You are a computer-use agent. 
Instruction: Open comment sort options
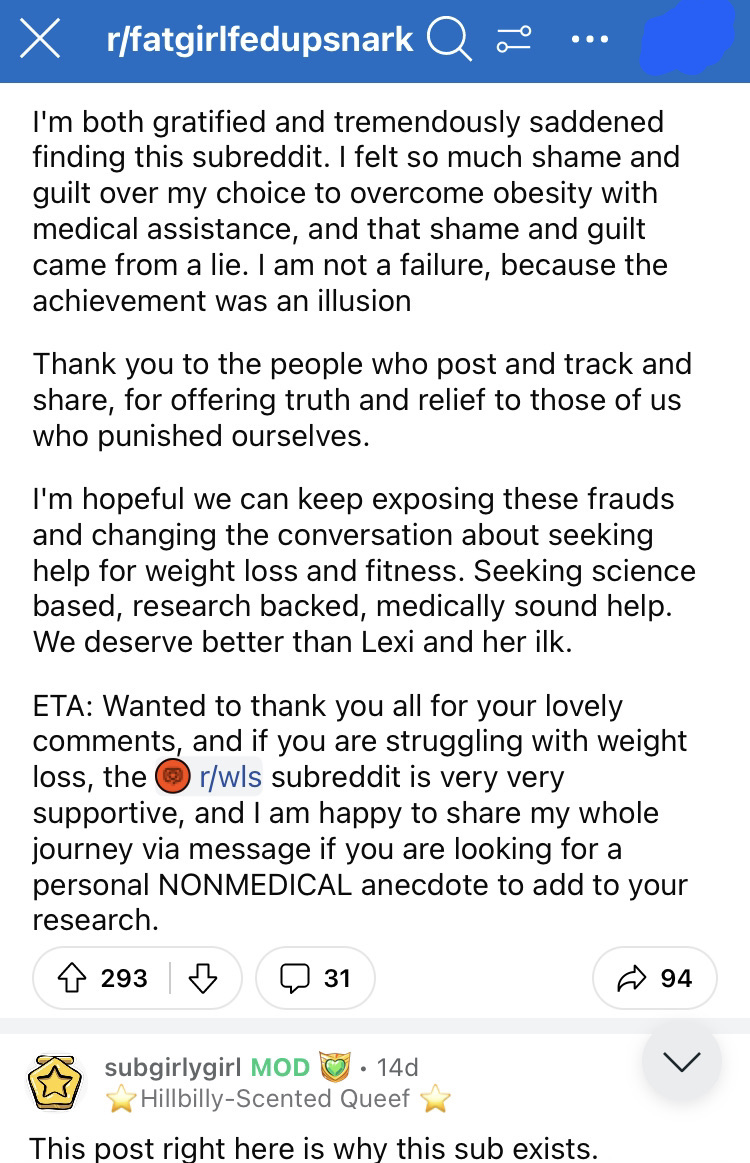point(514,40)
